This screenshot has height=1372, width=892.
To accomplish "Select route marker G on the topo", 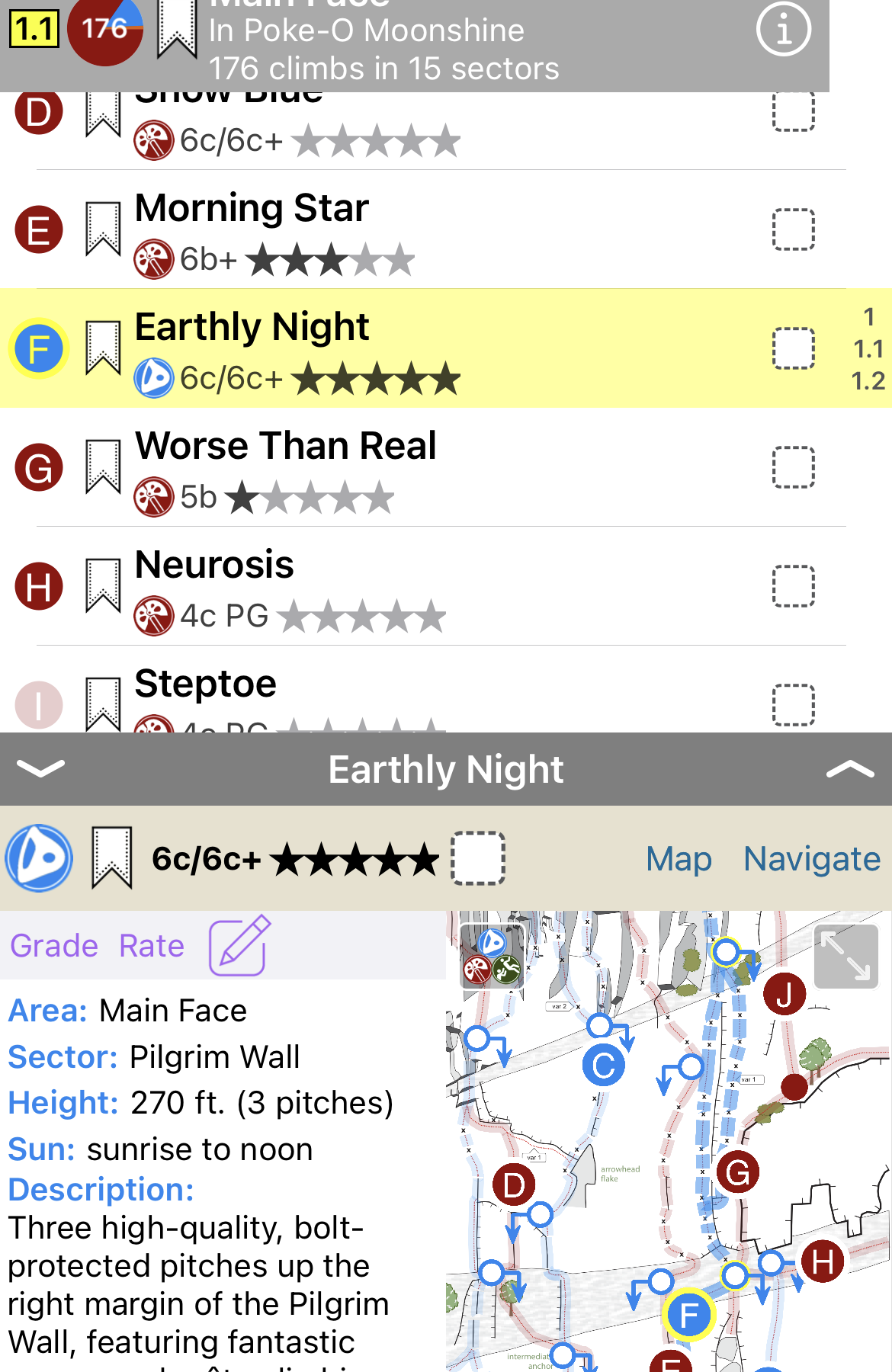I will click(737, 1172).
